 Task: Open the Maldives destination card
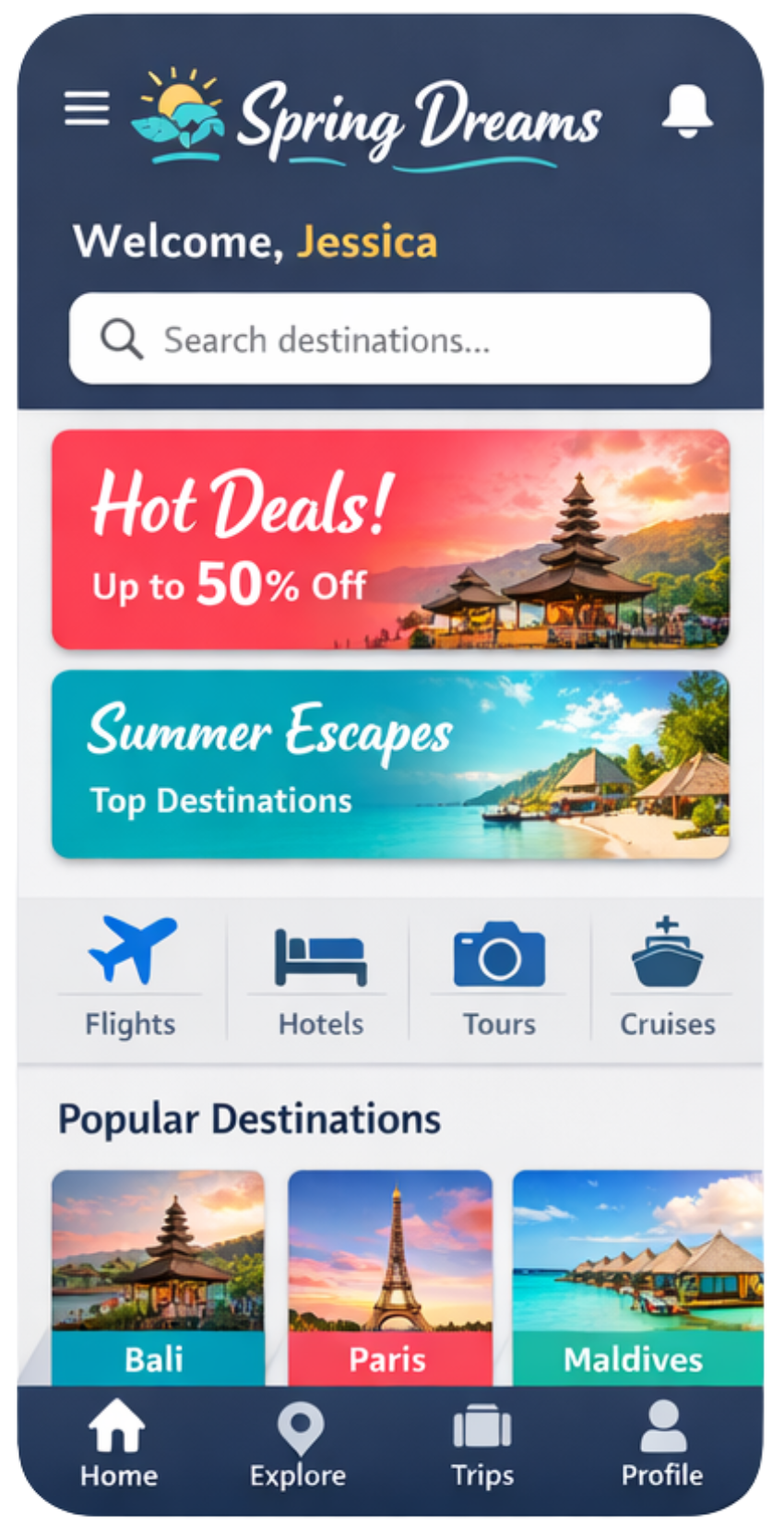point(636,1276)
